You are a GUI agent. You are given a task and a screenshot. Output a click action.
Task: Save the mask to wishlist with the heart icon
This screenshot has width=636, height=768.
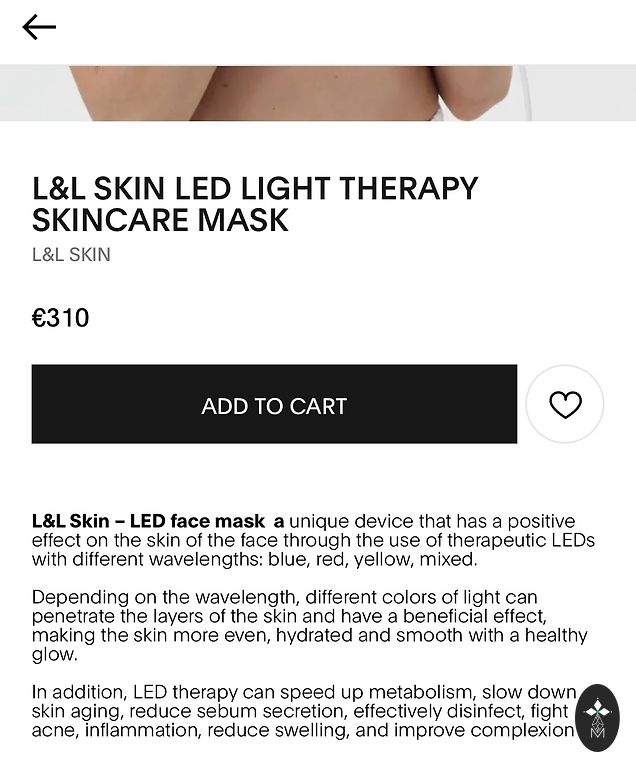565,404
